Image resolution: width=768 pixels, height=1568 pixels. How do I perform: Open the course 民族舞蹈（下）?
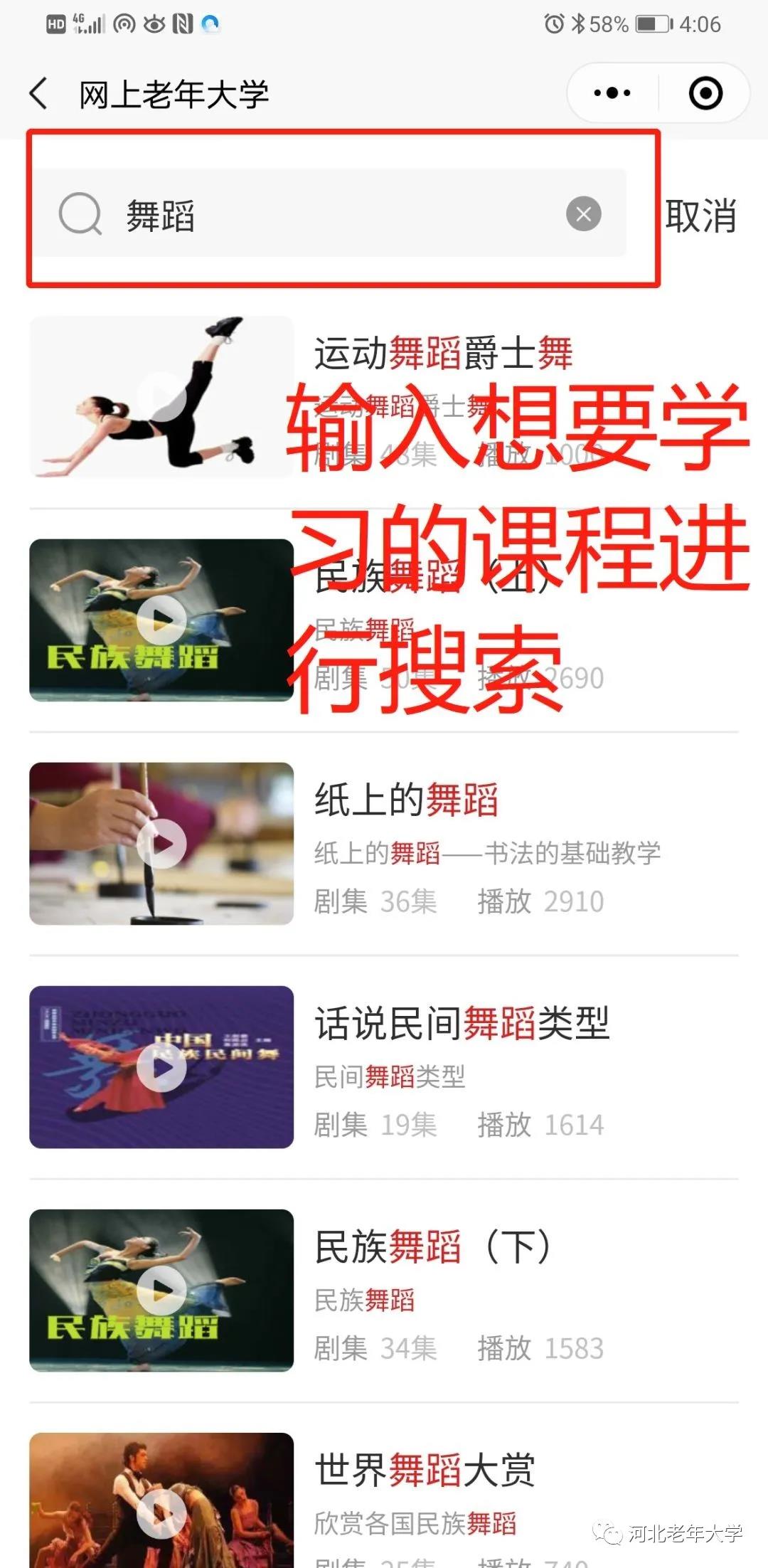[432, 1246]
